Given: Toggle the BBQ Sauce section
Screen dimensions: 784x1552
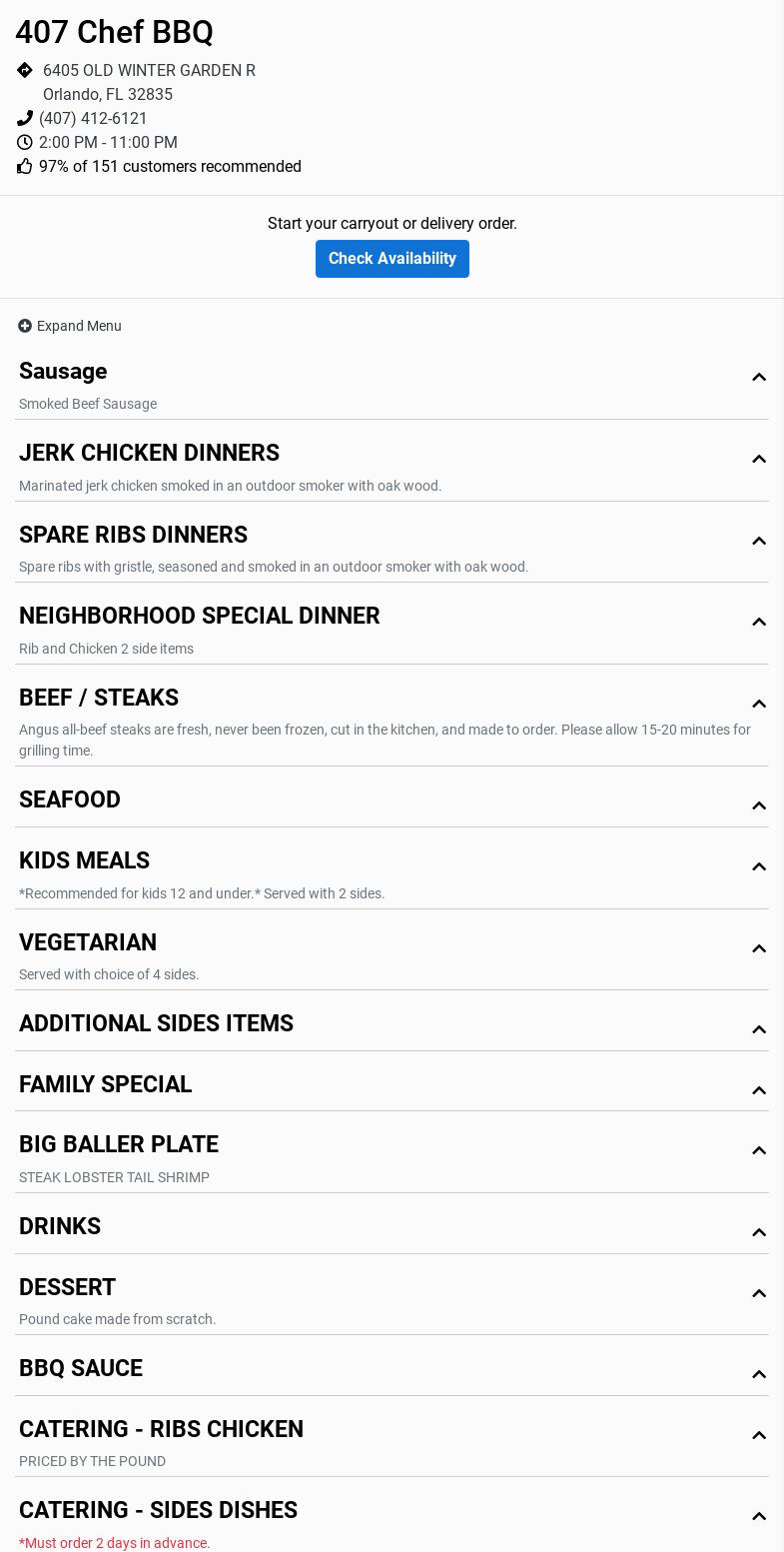Looking at the screenshot, I should point(758,1374).
